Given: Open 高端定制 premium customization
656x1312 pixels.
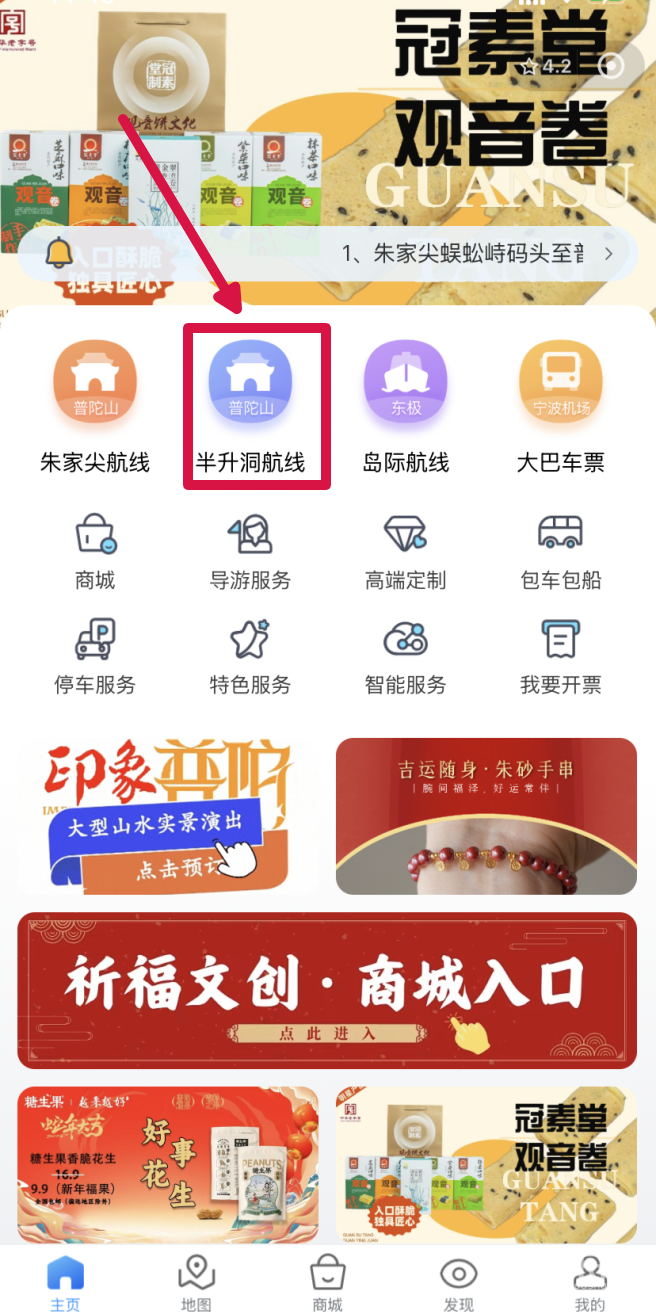Looking at the screenshot, I should coord(405,552).
